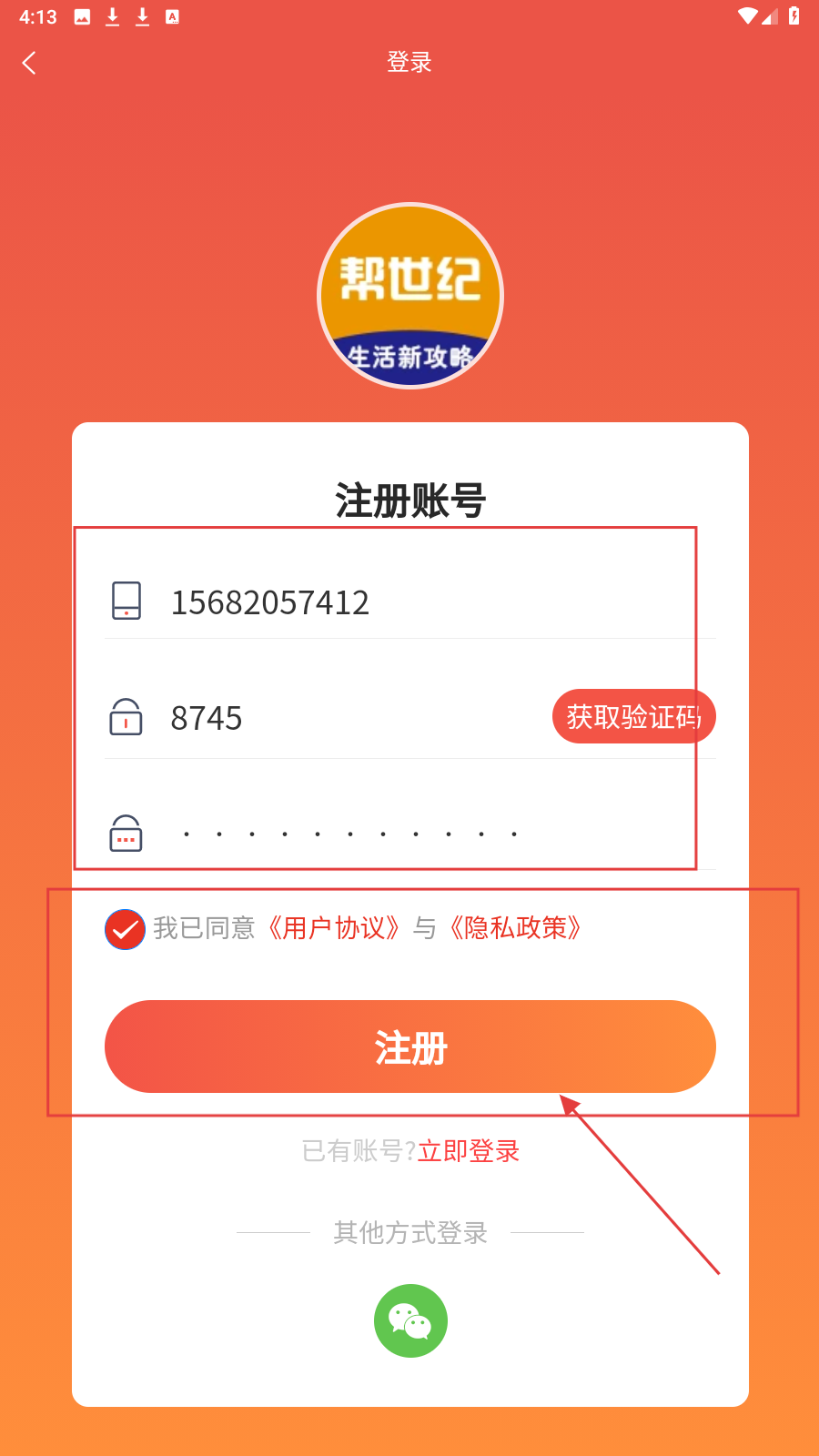View the 《隐私政策》 link
Screen dimensions: 819x1456
[516, 928]
